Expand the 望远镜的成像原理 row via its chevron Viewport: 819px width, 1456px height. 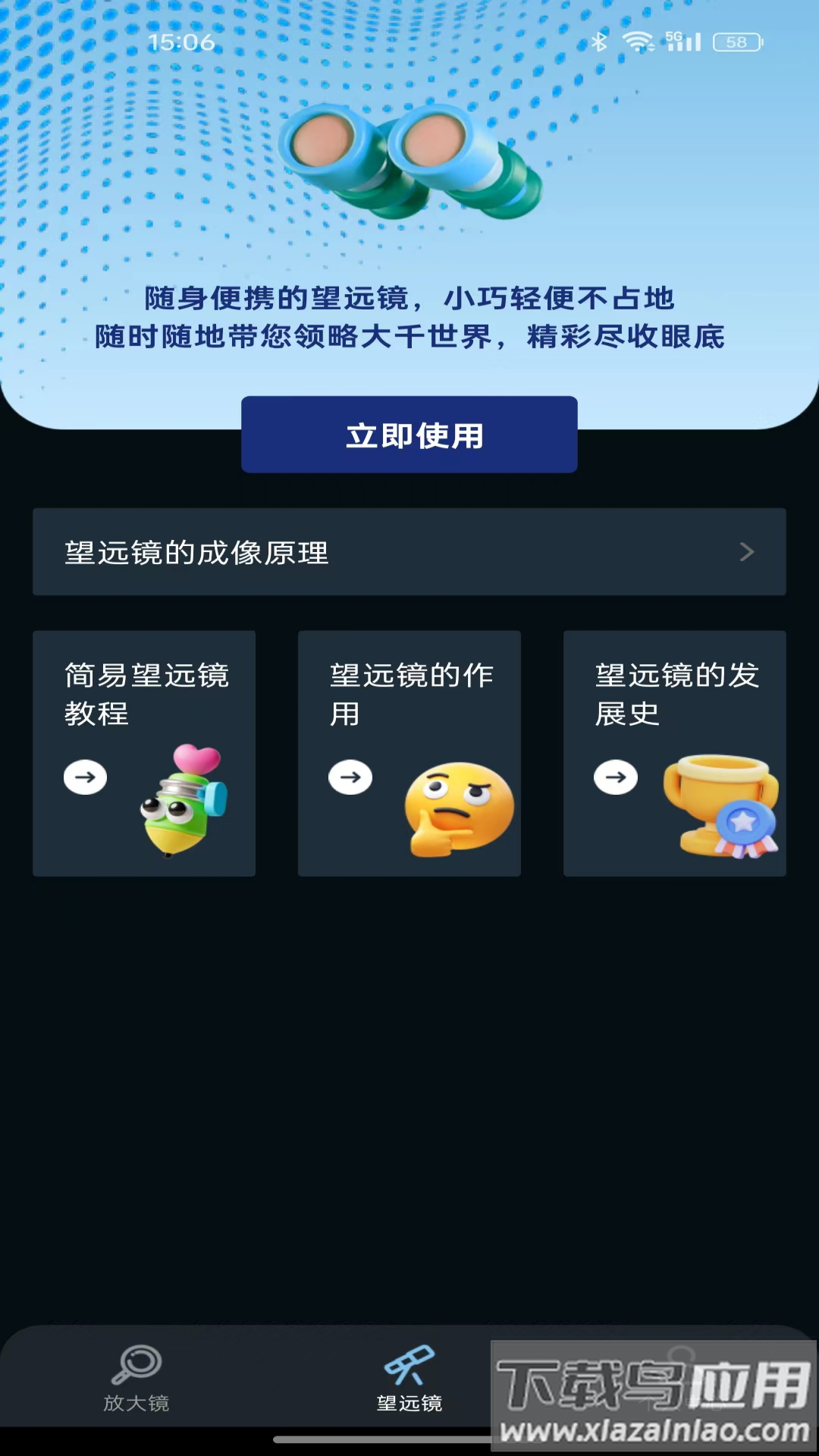(747, 552)
